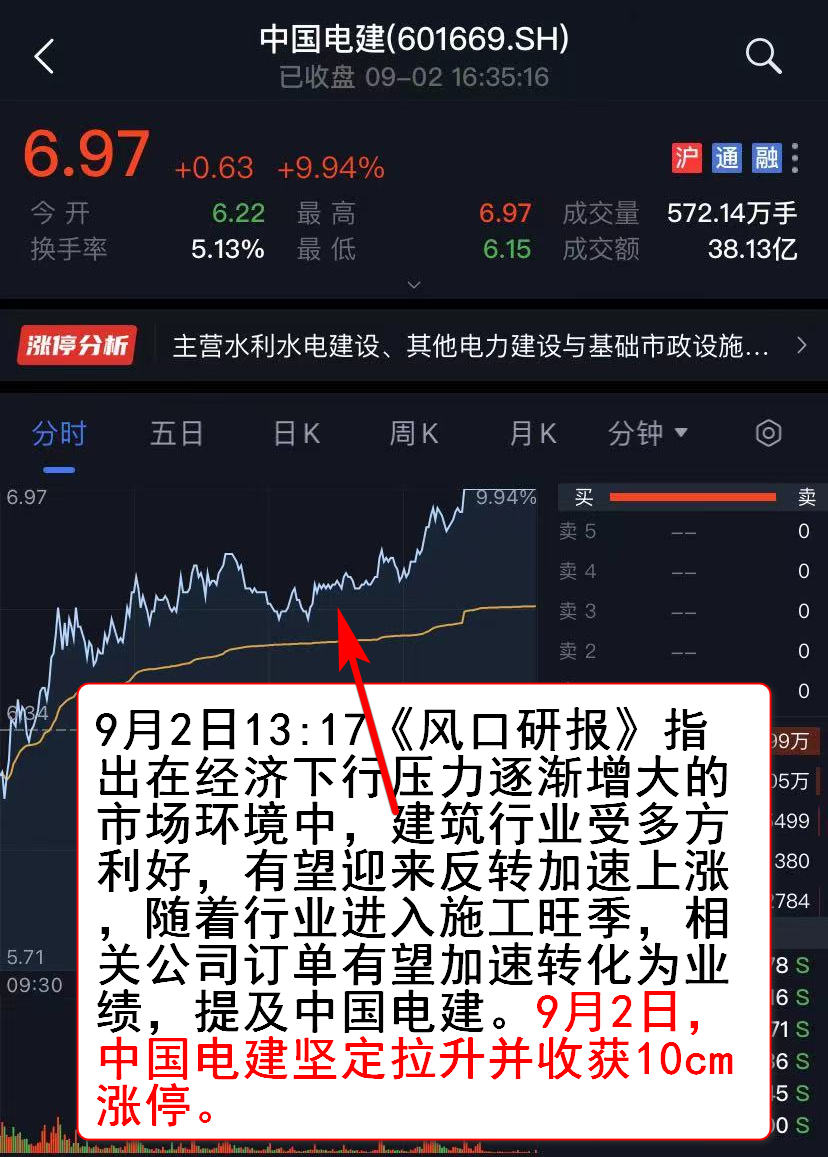Open the 分钟 interval dropdown
Viewport: 828px width, 1157px height.
pyautogui.click(x=648, y=433)
